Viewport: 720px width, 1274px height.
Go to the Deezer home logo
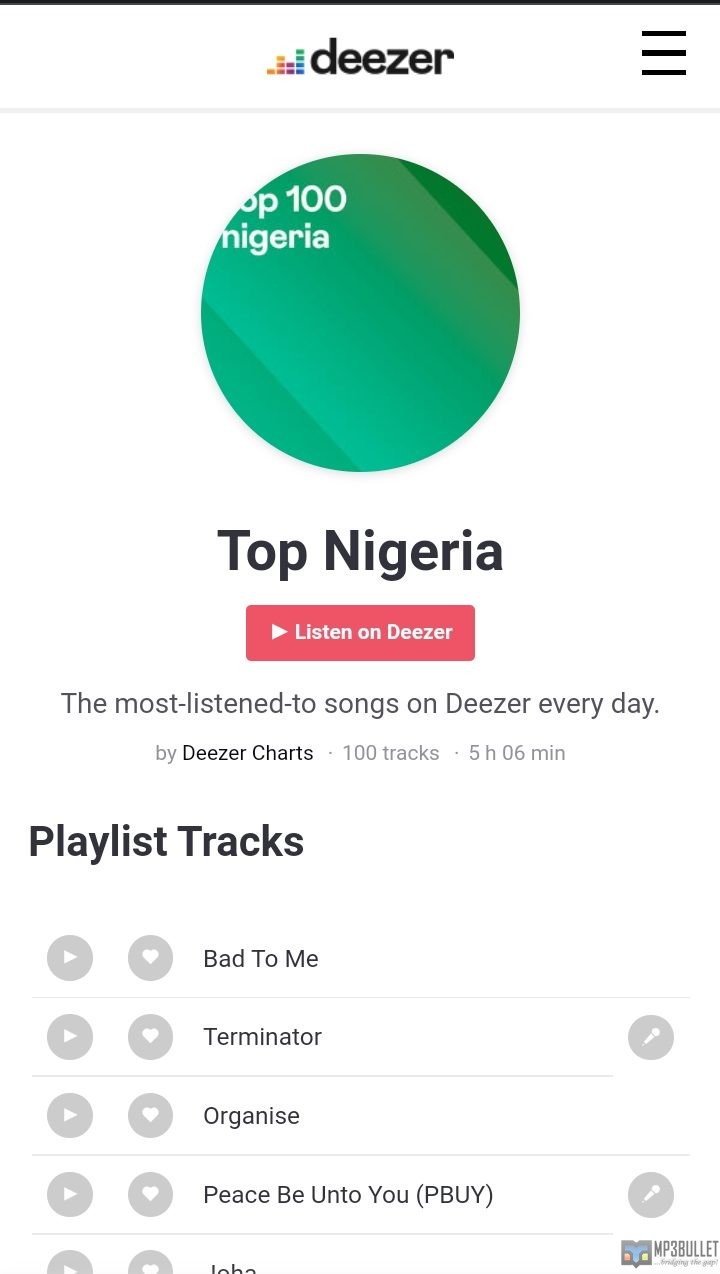pyautogui.click(x=360, y=58)
